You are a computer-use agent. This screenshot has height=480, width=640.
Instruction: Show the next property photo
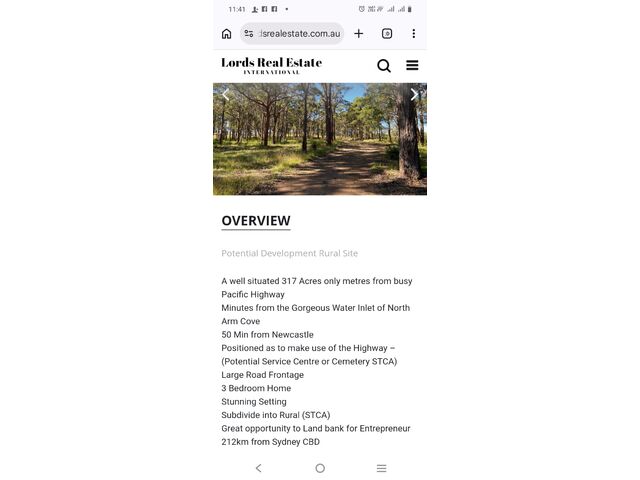(414, 95)
